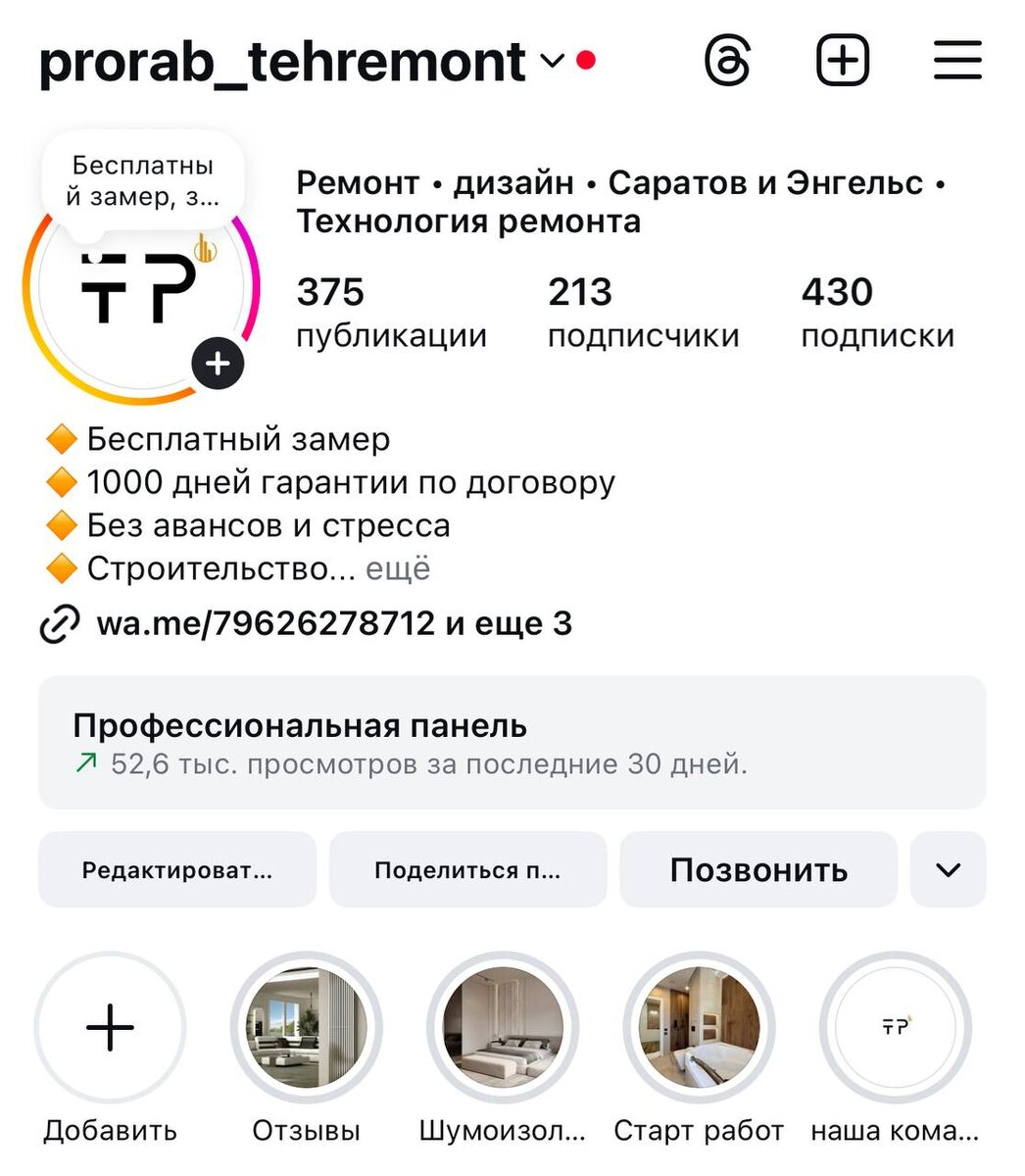Image resolution: width=1025 pixels, height=1176 pixels.
Task: Tap the Позвонить button
Action: [758, 870]
